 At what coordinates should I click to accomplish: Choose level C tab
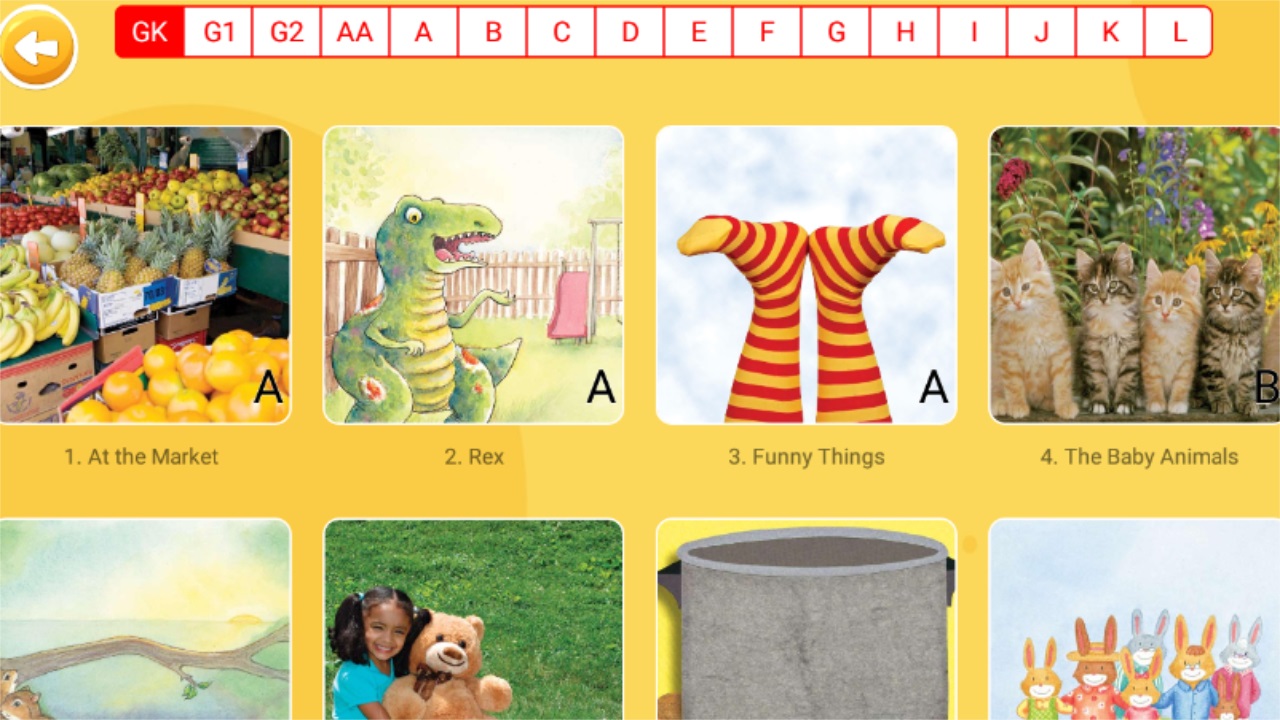point(561,32)
